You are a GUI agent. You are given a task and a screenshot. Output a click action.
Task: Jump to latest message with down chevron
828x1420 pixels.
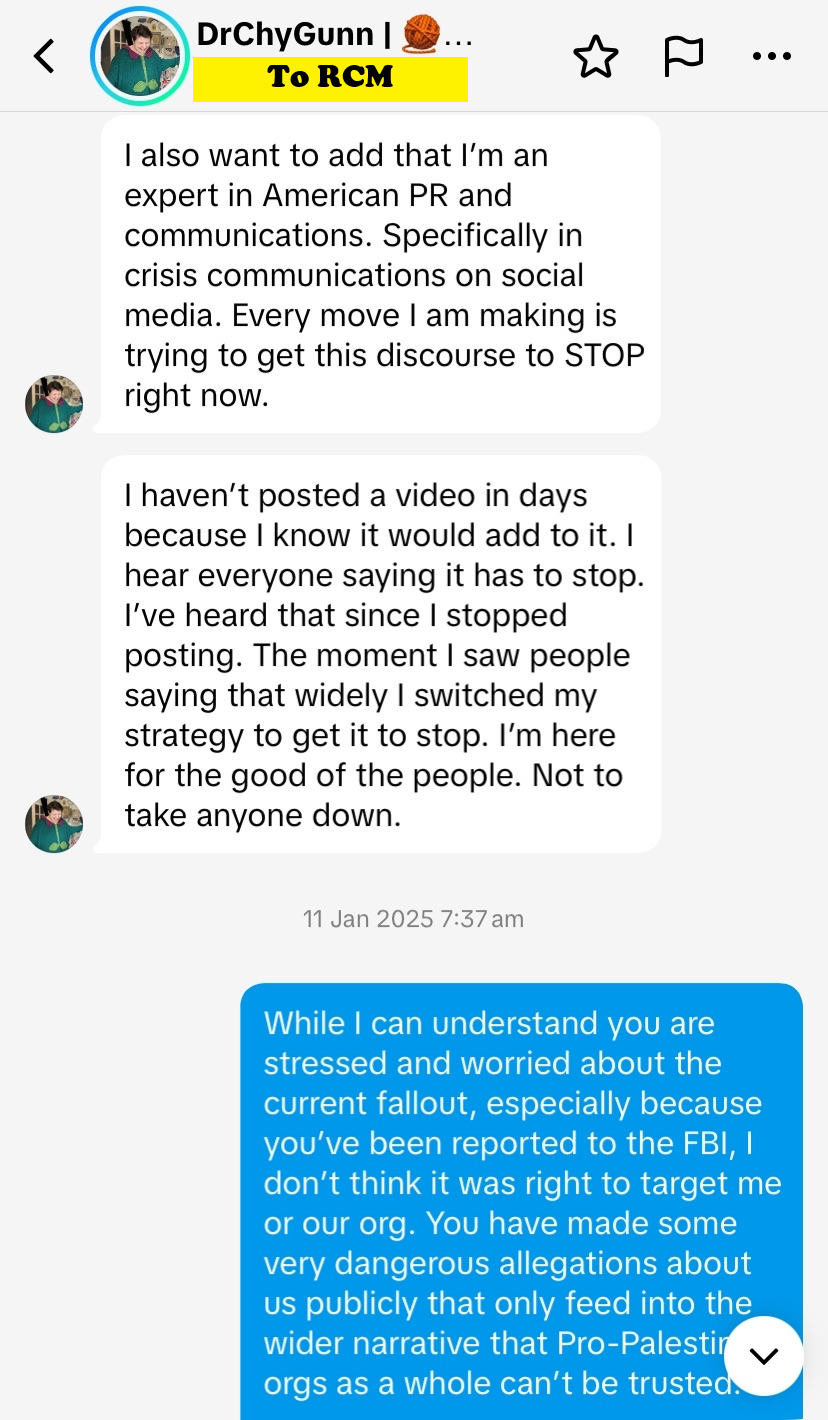pyautogui.click(x=764, y=1356)
